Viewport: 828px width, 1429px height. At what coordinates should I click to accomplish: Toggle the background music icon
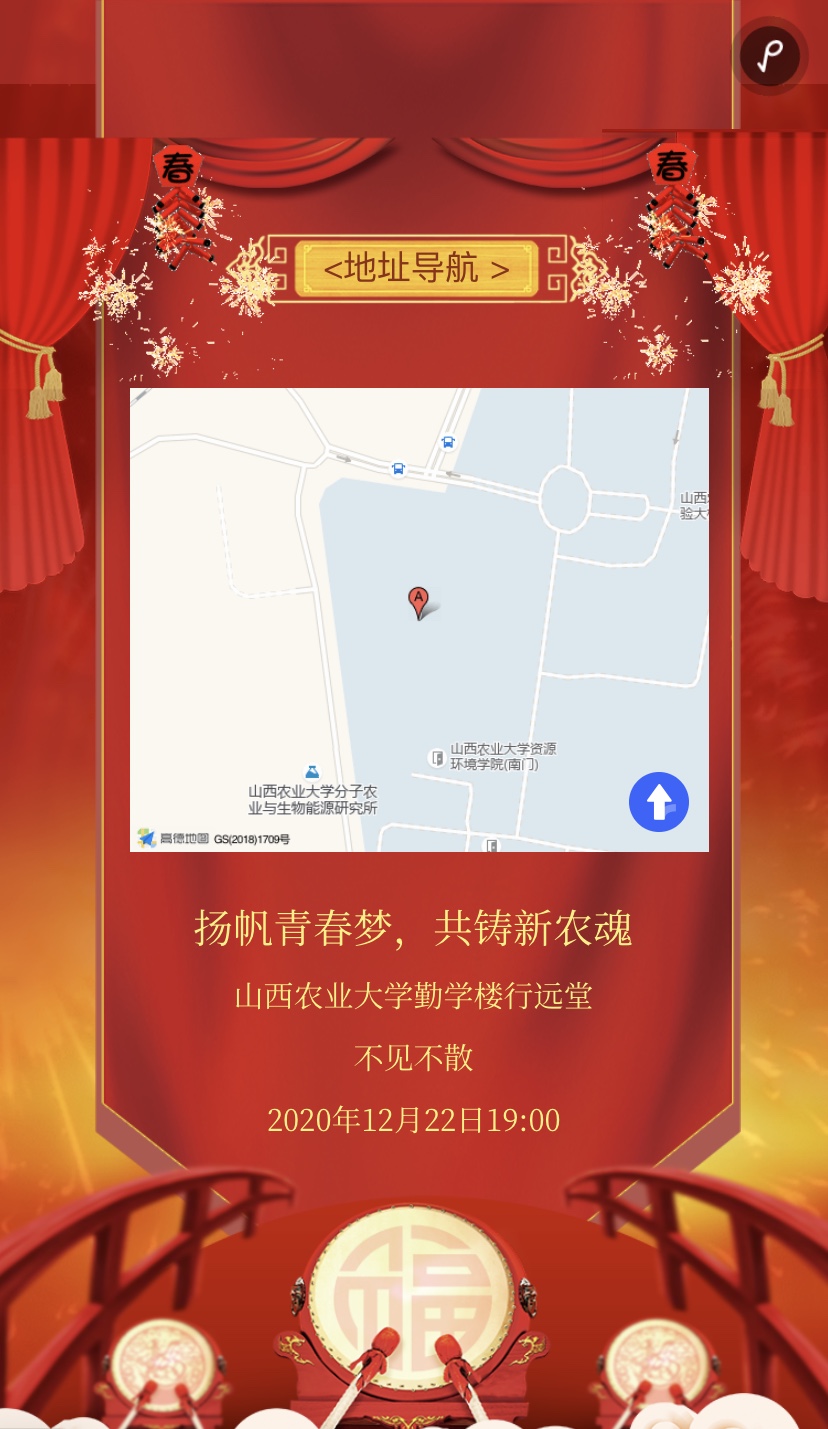tap(769, 56)
